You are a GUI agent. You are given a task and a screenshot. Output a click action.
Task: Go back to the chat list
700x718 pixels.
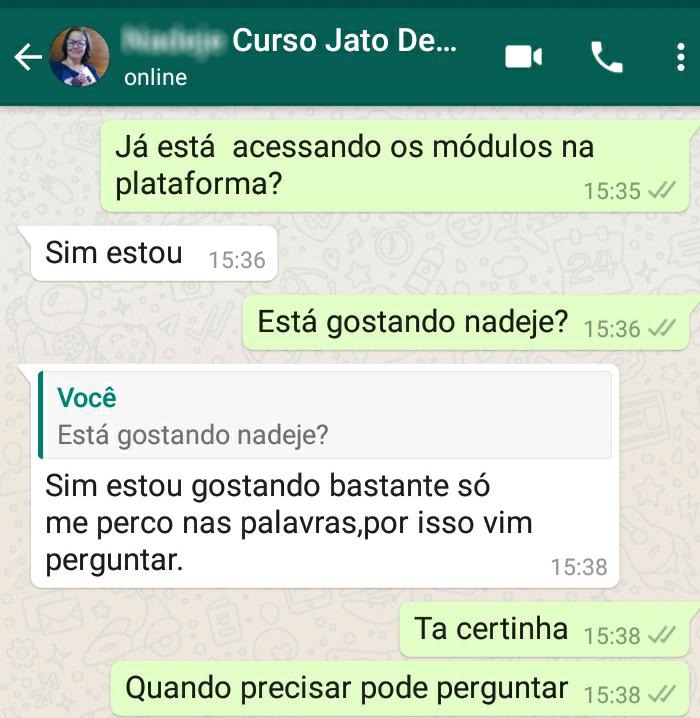27,57
